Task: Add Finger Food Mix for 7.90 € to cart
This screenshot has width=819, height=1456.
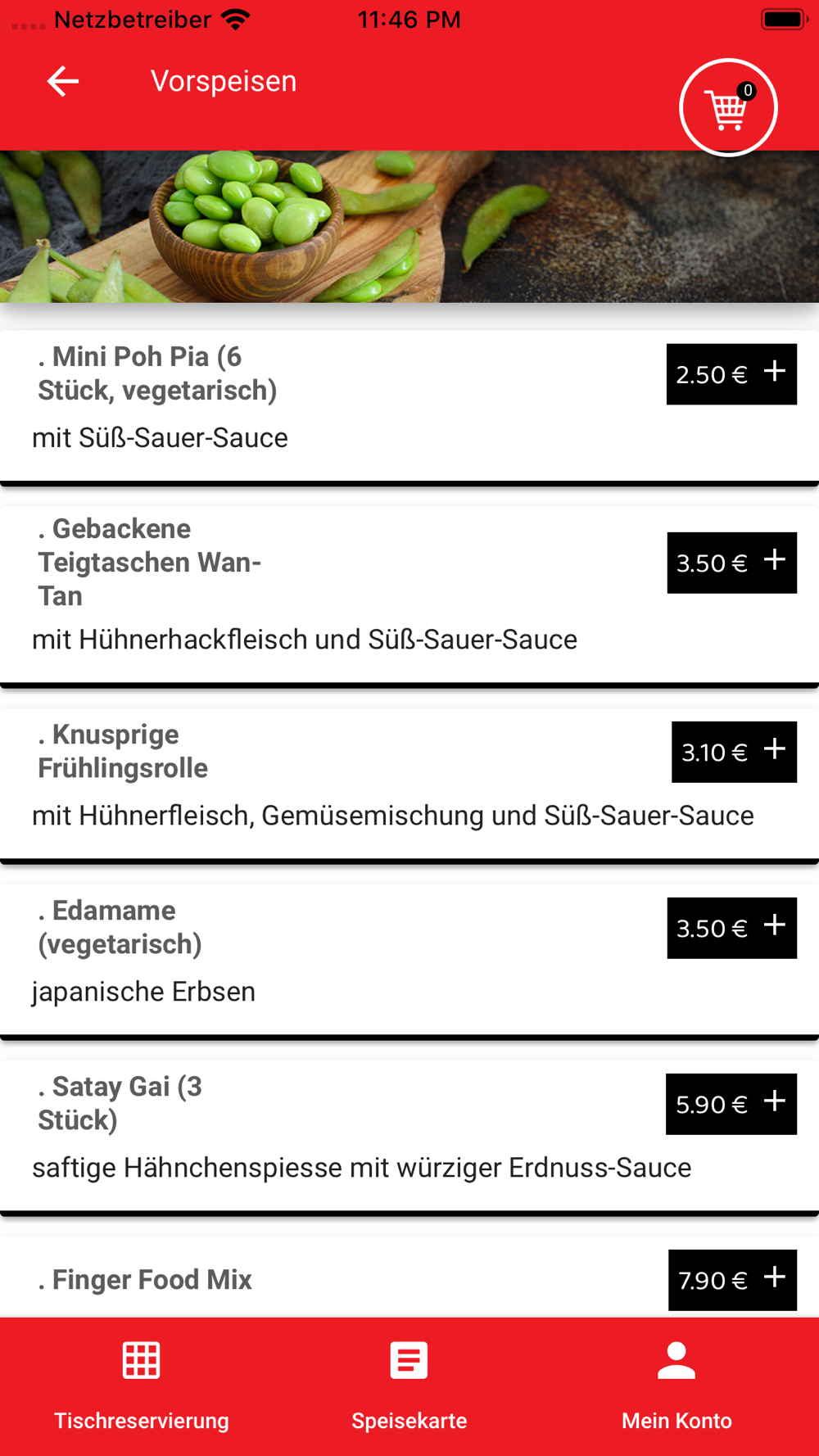Action: click(732, 1280)
